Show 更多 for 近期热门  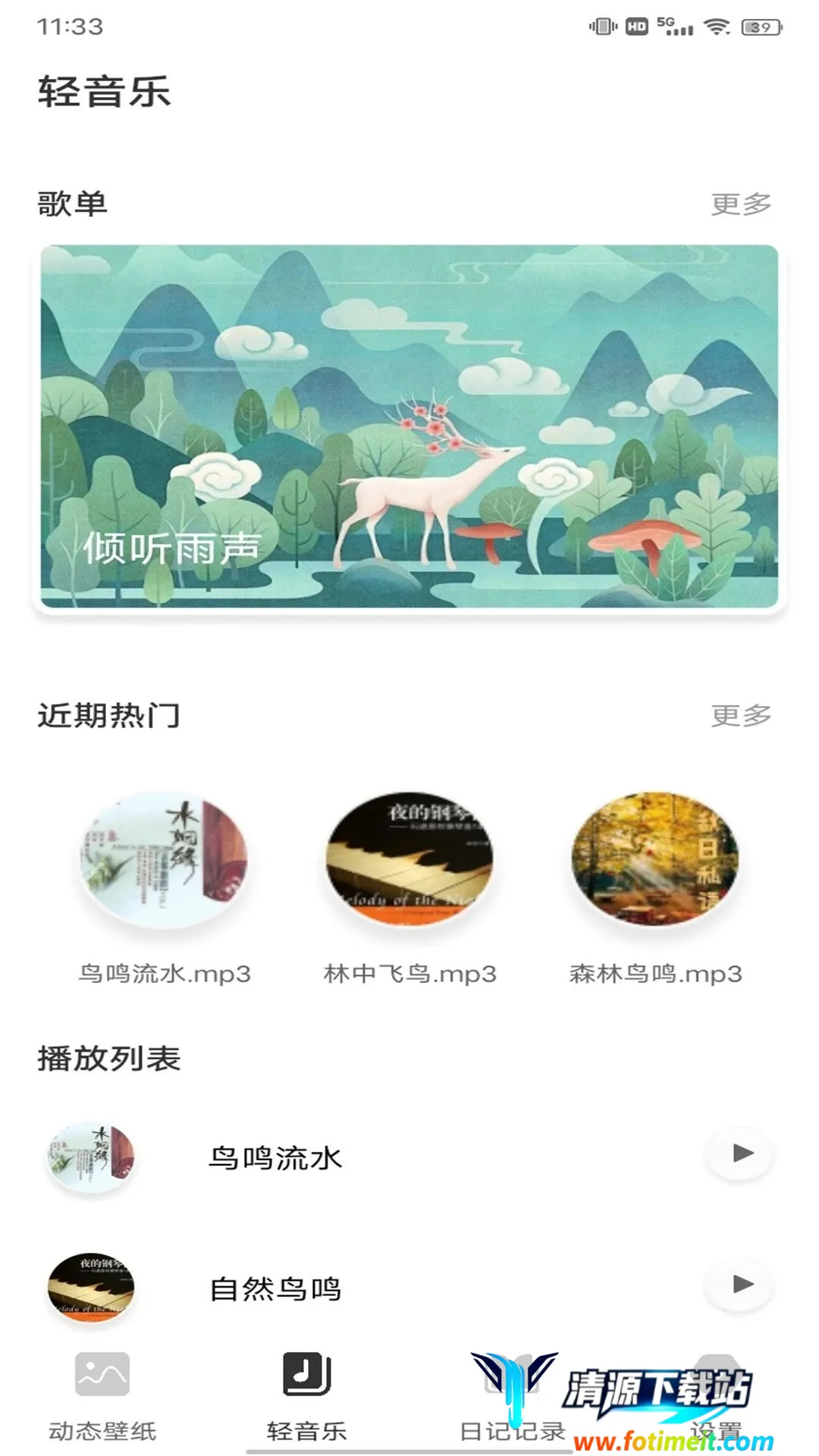click(740, 715)
